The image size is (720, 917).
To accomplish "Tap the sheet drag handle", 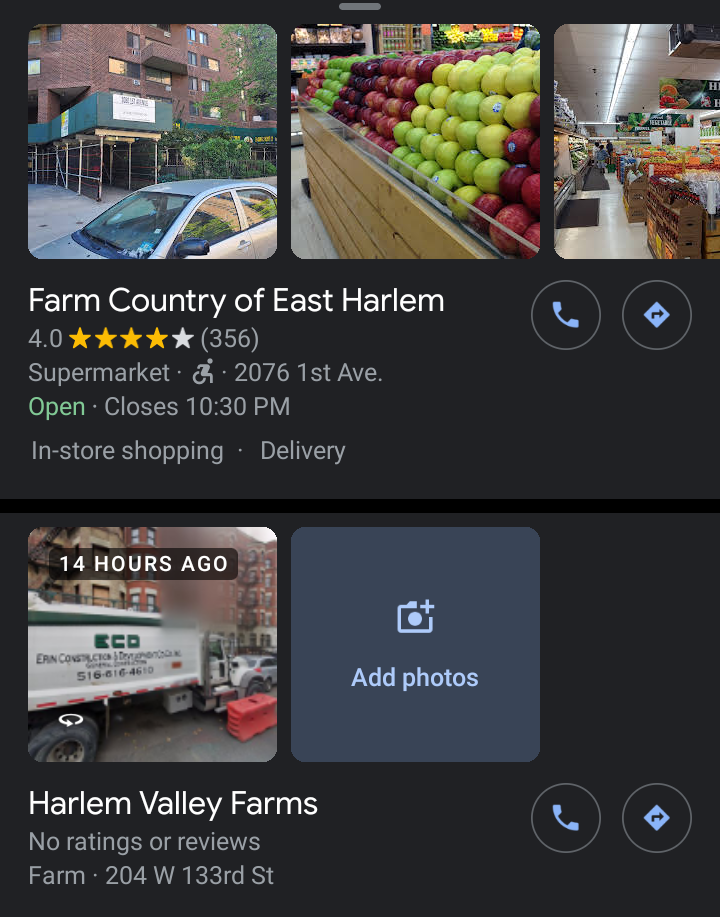I will point(360,7).
